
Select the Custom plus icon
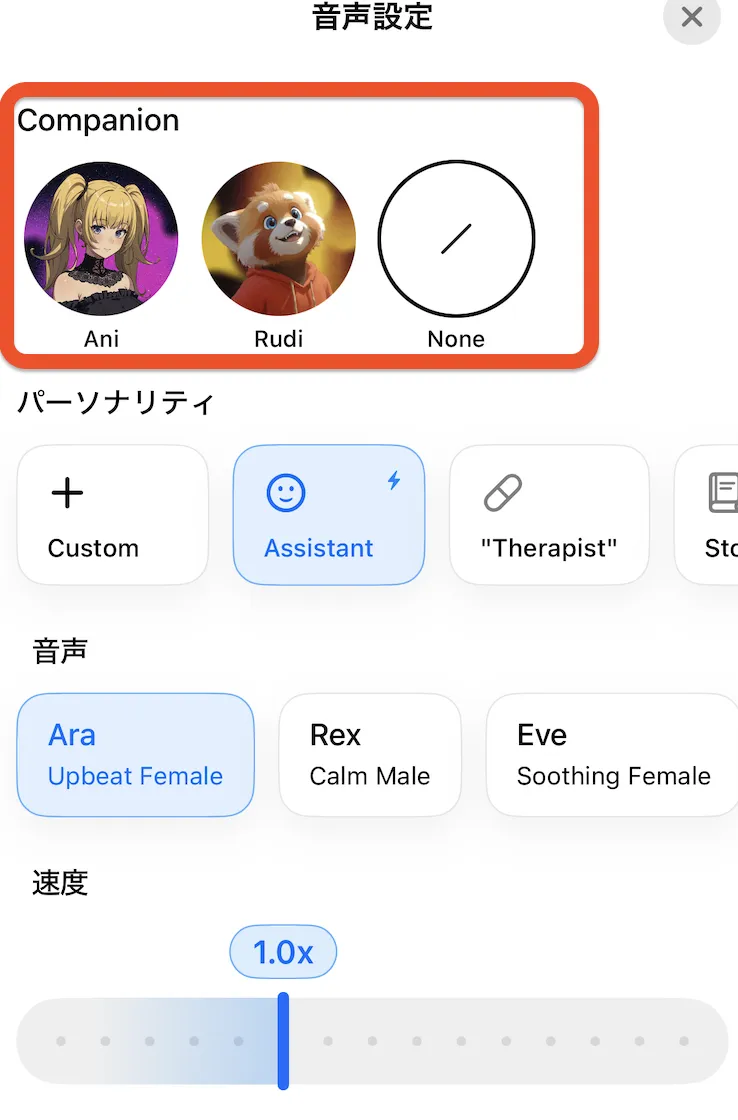(x=66, y=492)
